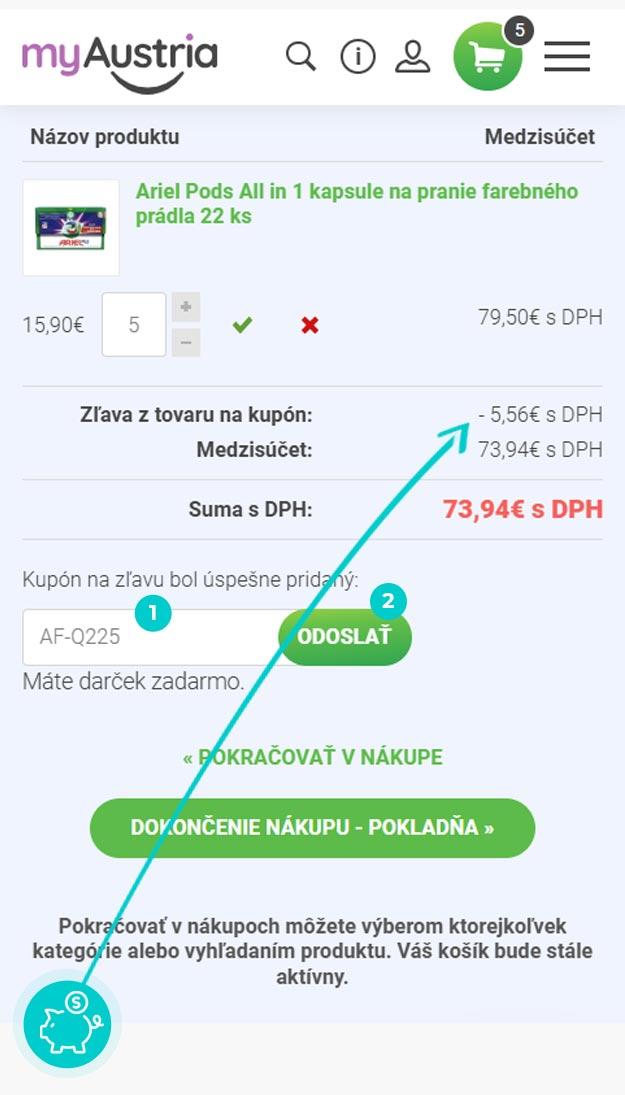
Task: Remove Ariel Pods with the red X
Action: pyautogui.click(x=310, y=325)
